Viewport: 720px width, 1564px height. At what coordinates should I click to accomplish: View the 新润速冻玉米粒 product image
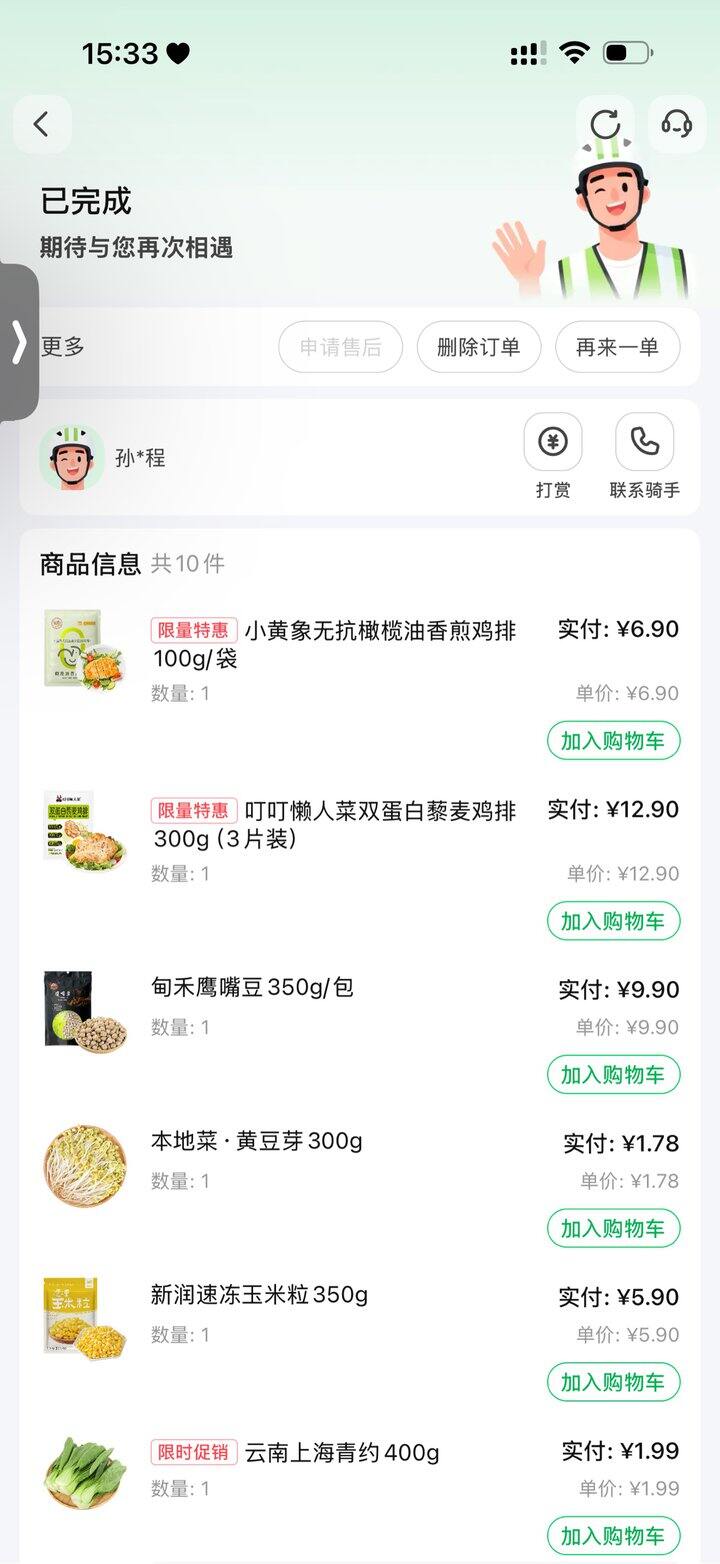(x=85, y=1317)
